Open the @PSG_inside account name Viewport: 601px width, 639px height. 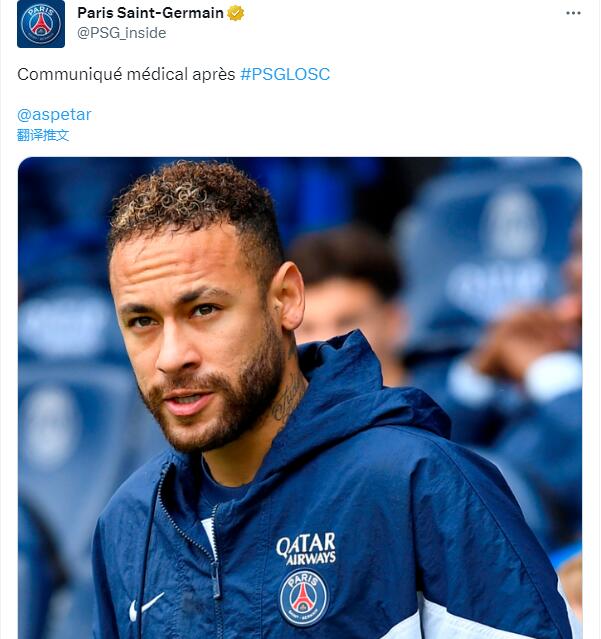point(122,33)
